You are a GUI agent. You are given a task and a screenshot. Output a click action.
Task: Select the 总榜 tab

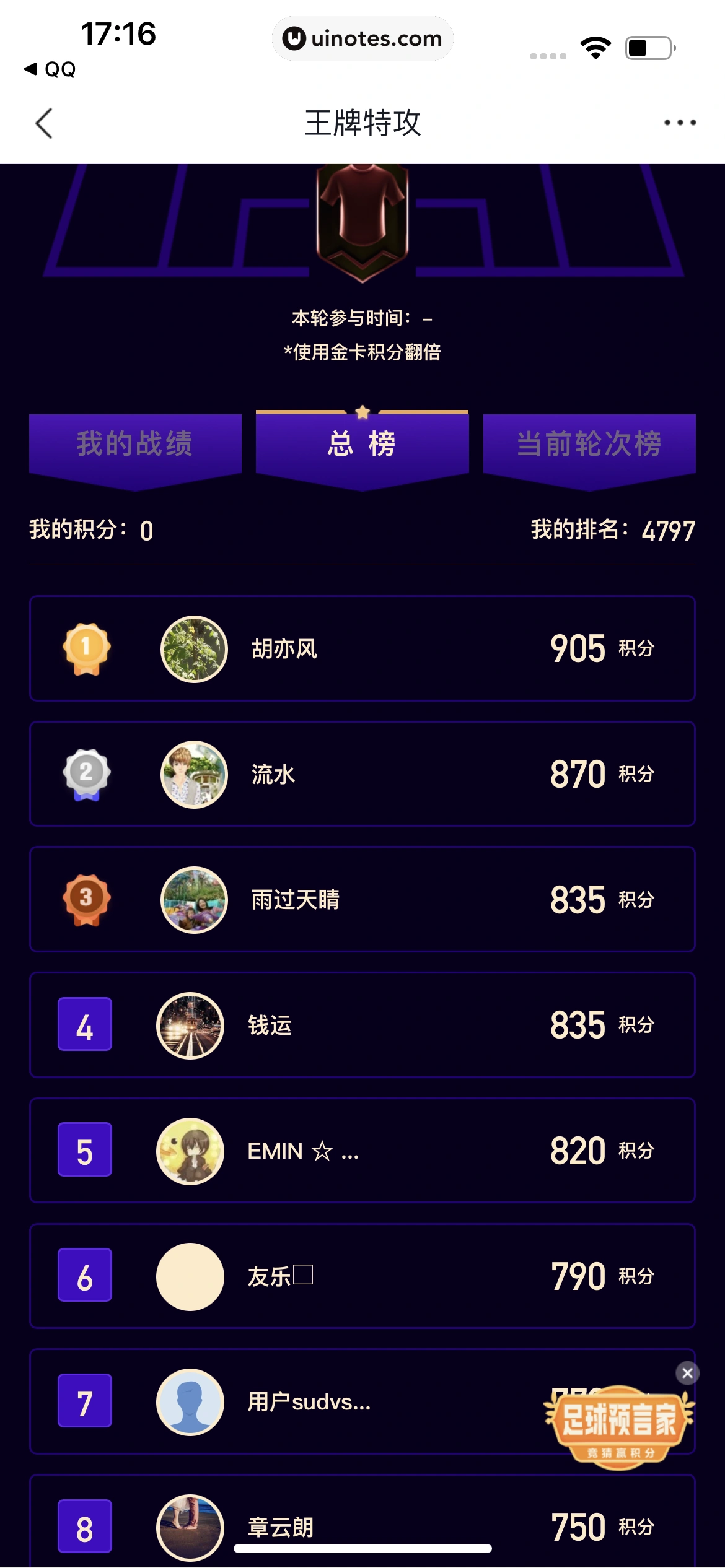coord(362,443)
